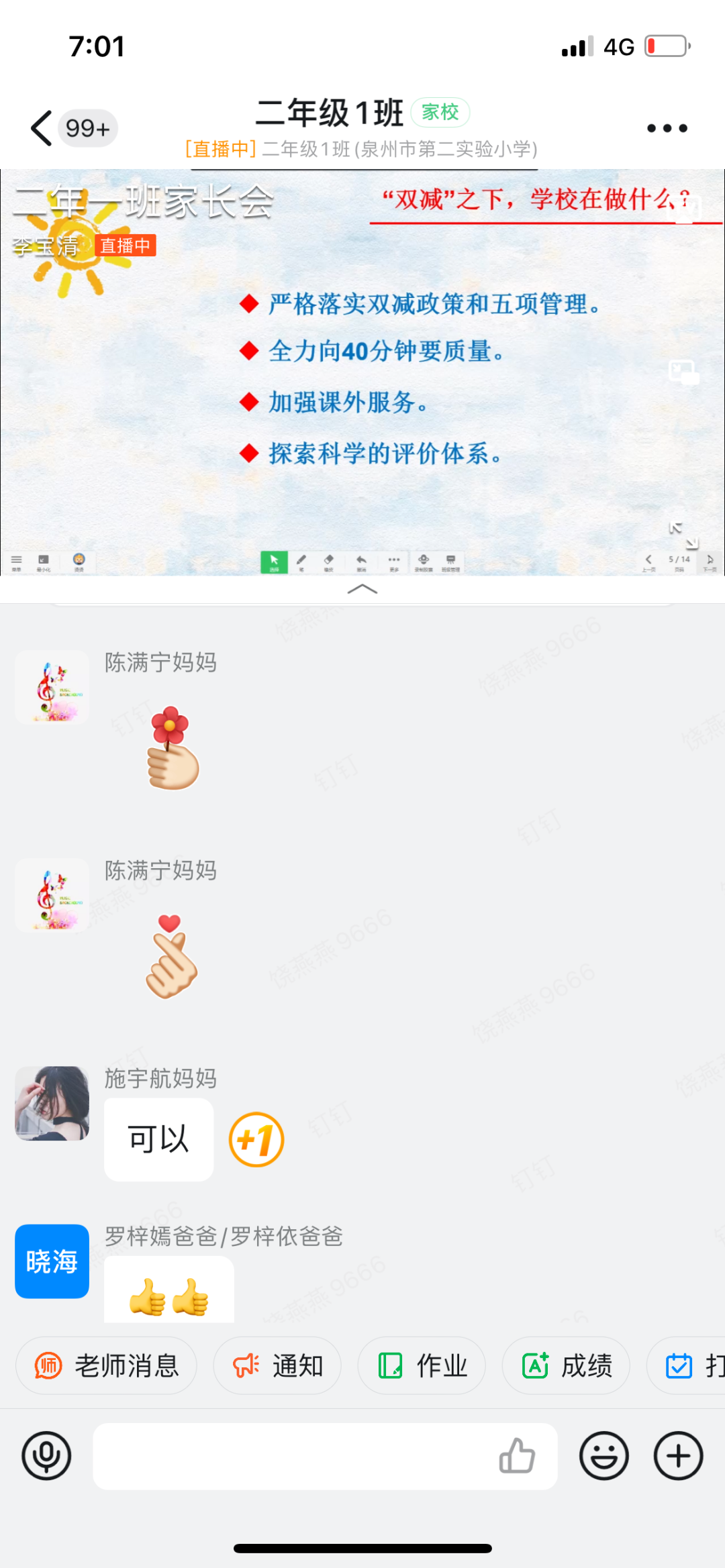Open the 作业 homework chip
The height and width of the screenshot is (1568, 725).
[422, 1365]
